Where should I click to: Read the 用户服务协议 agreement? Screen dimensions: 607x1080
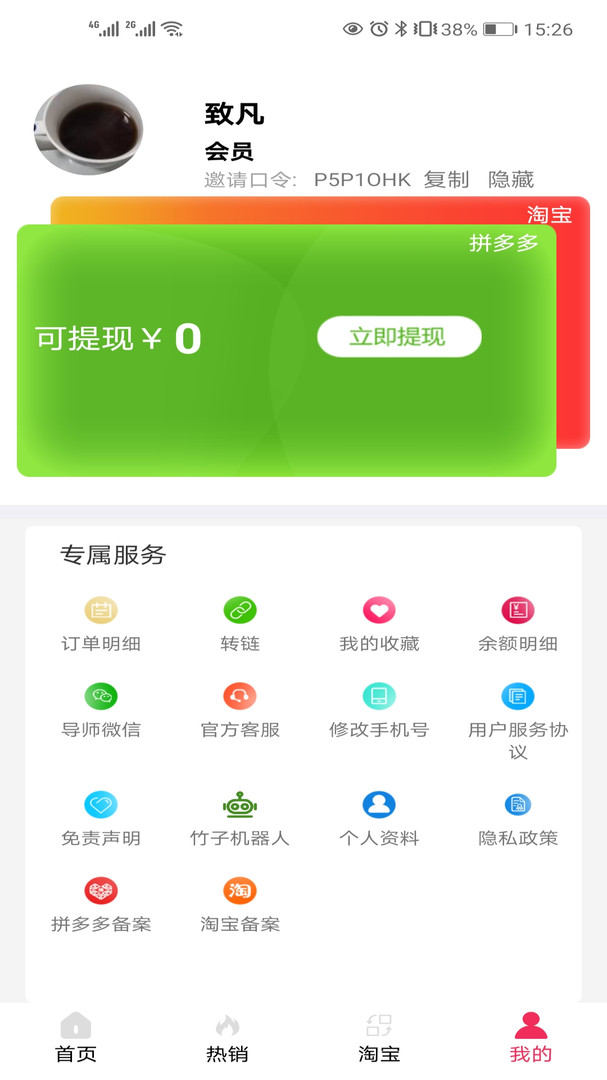tap(518, 721)
